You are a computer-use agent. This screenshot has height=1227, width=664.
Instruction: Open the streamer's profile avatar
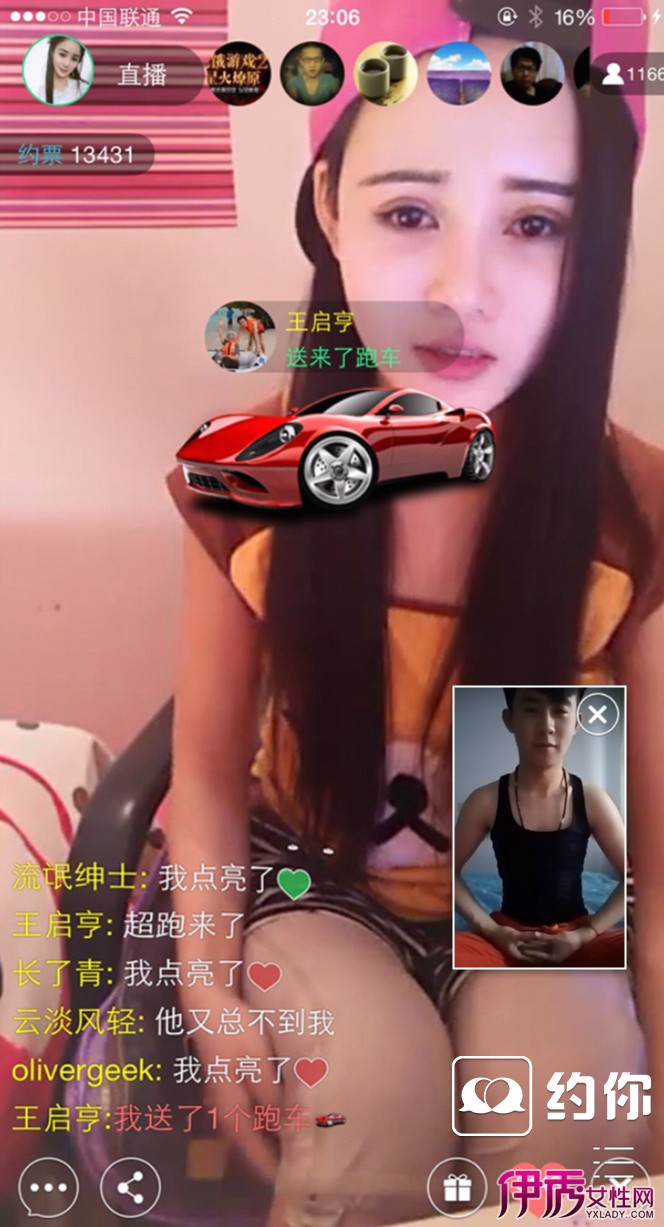click(58, 71)
